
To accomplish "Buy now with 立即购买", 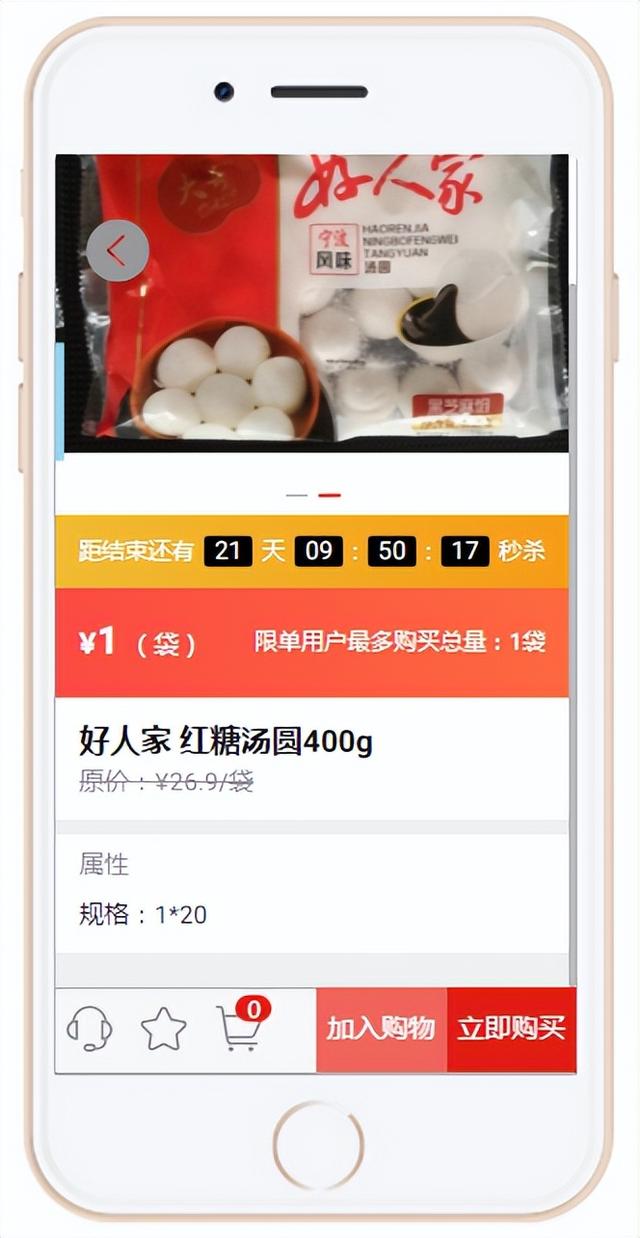I will [511, 1030].
